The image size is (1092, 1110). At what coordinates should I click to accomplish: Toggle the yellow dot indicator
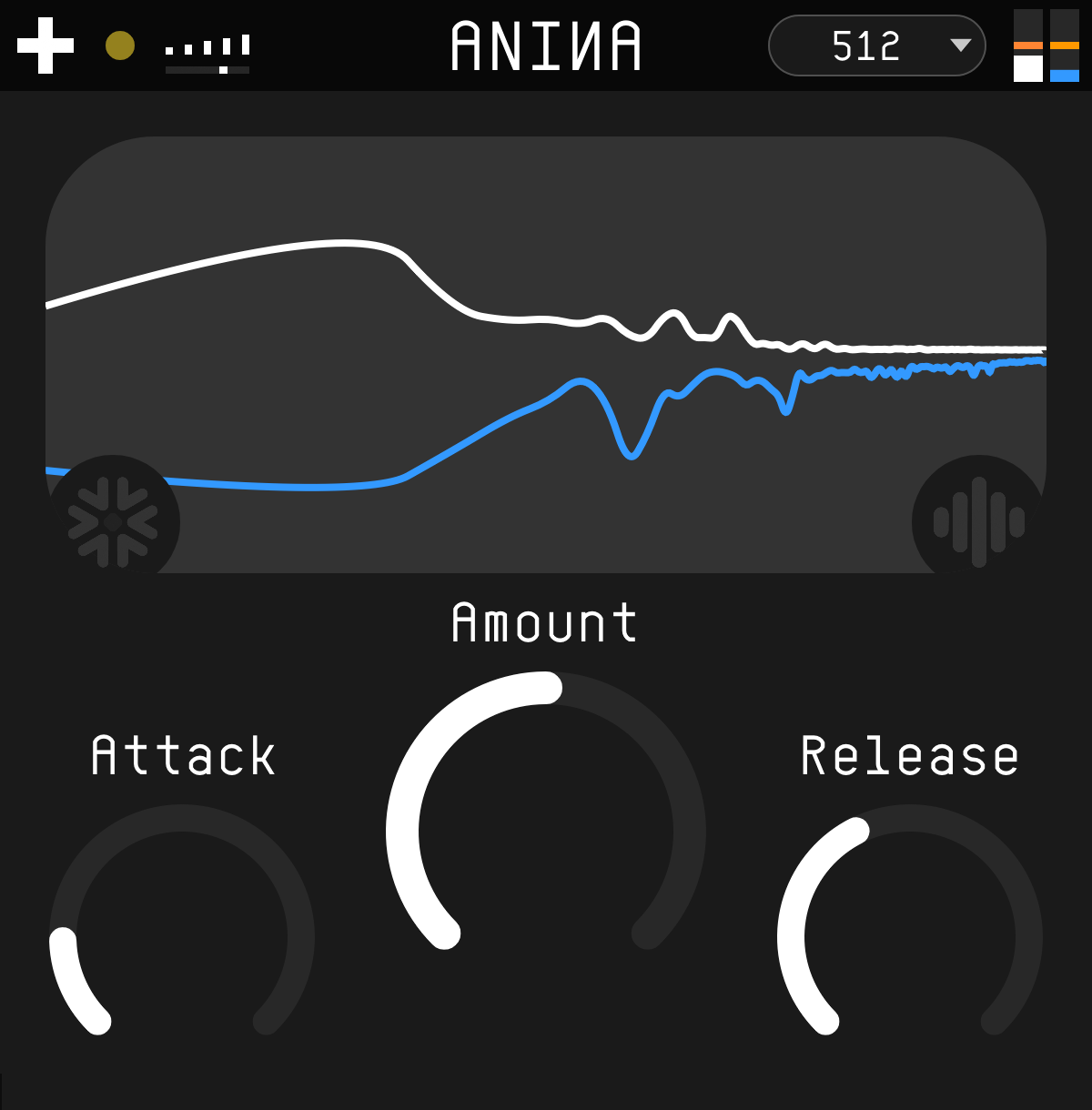click(x=120, y=45)
